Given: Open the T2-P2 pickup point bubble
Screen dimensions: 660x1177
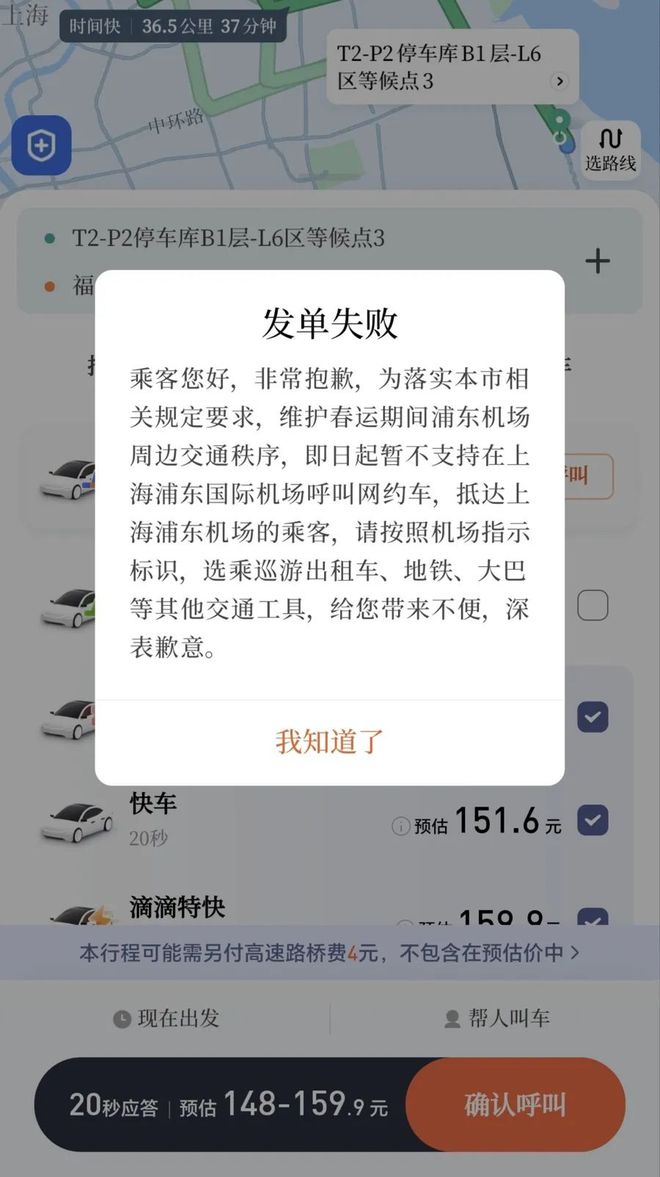Looking at the screenshot, I should pyautogui.click(x=452, y=67).
